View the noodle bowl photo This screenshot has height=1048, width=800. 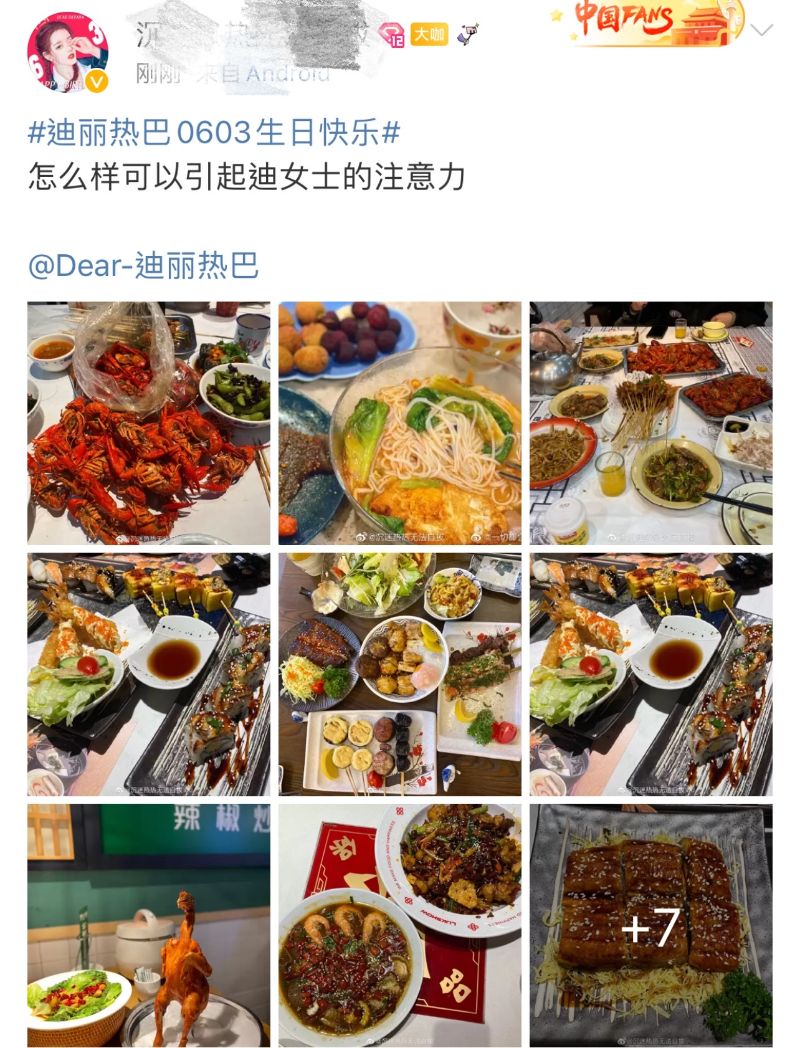400,423
